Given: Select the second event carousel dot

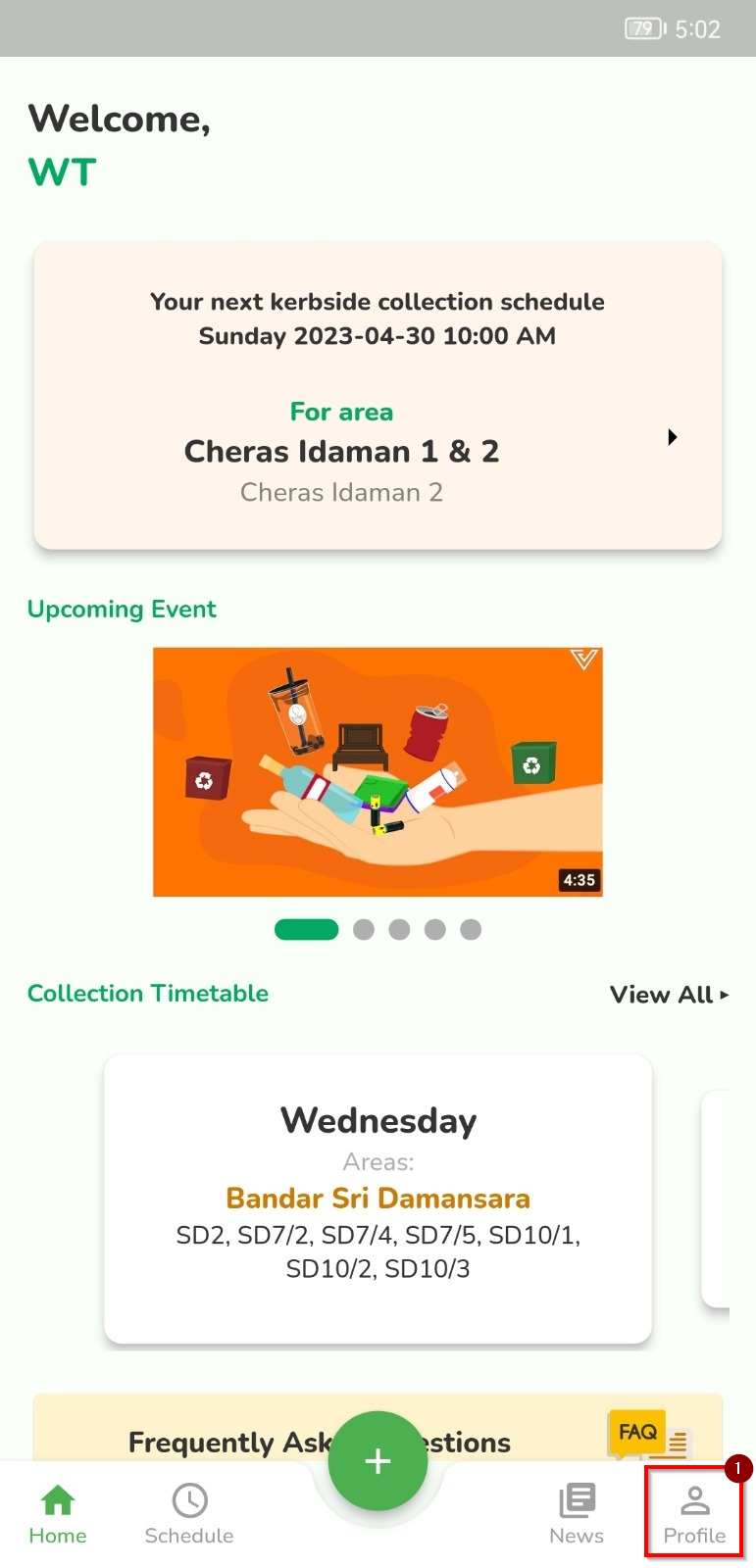Looking at the screenshot, I should [364, 929].
